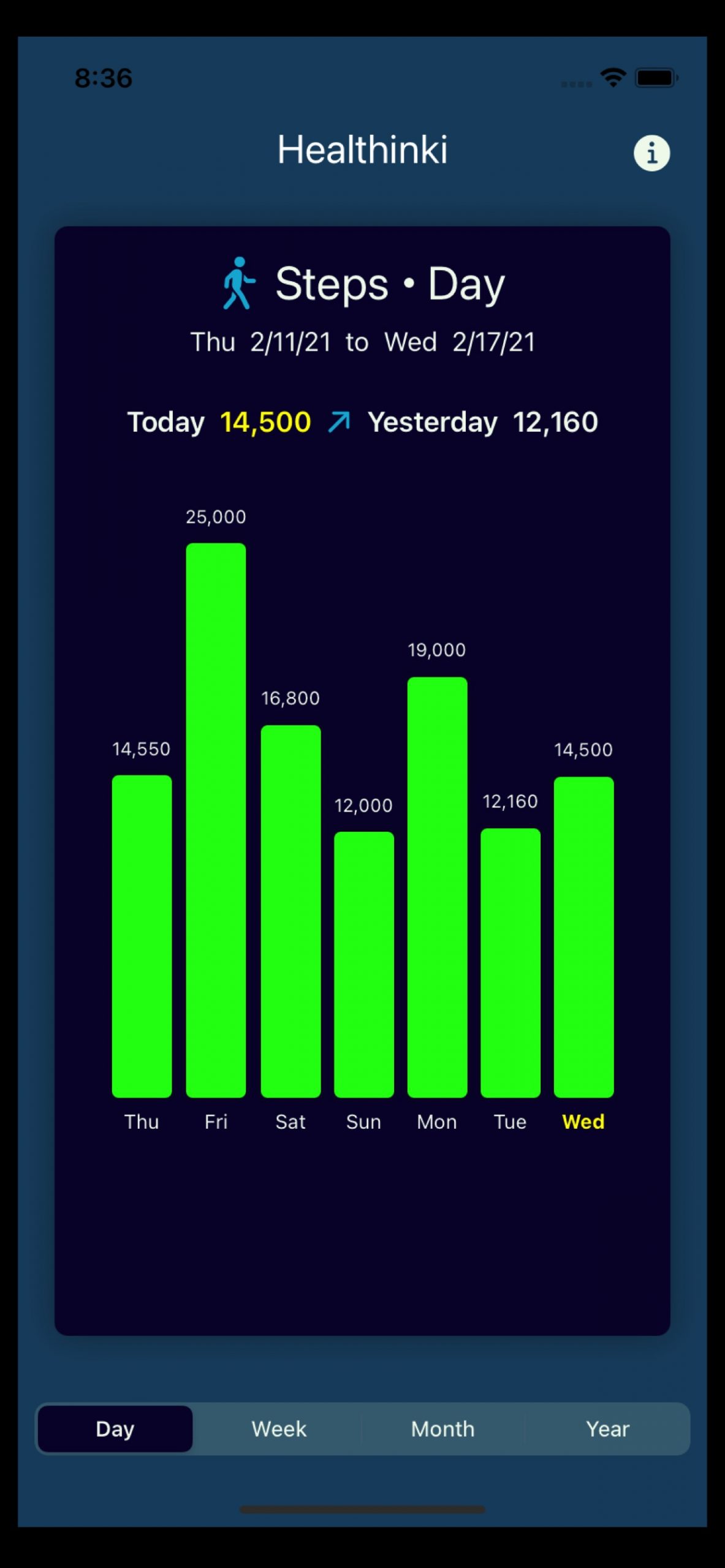725x1568 pixels.
Task: Switch to the Week view
Action: [279, 1429]
